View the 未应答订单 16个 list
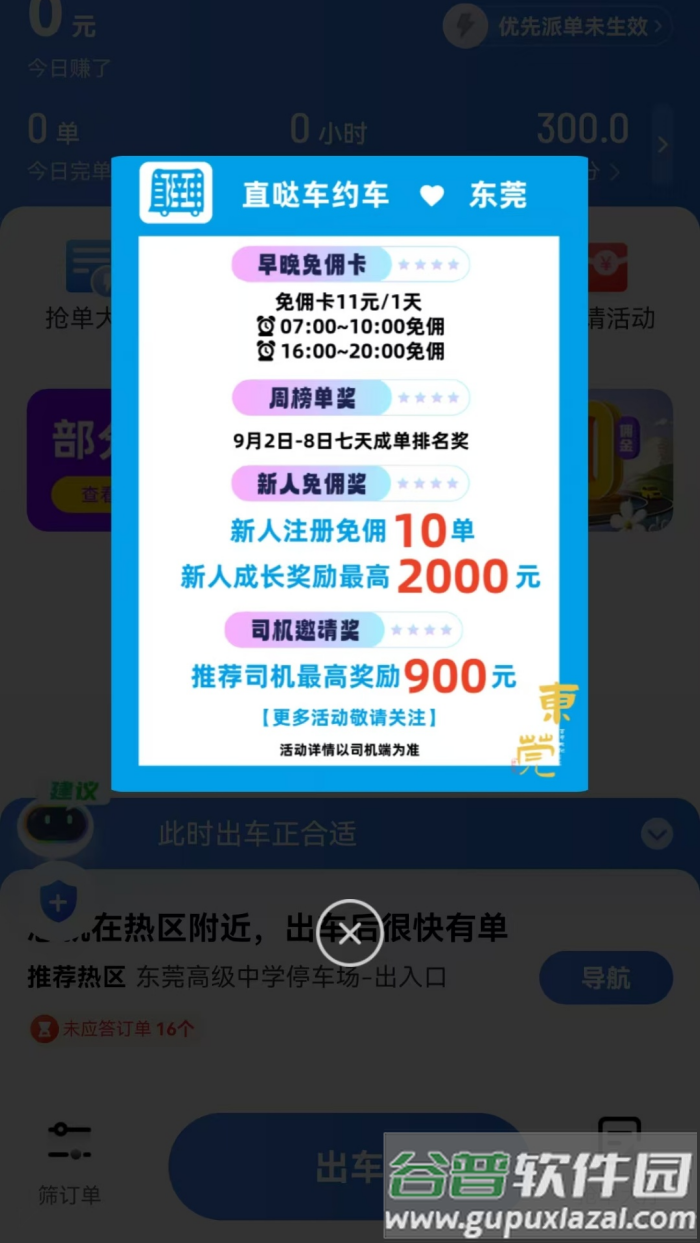The image size is (700, 1243). (113, 1028)
